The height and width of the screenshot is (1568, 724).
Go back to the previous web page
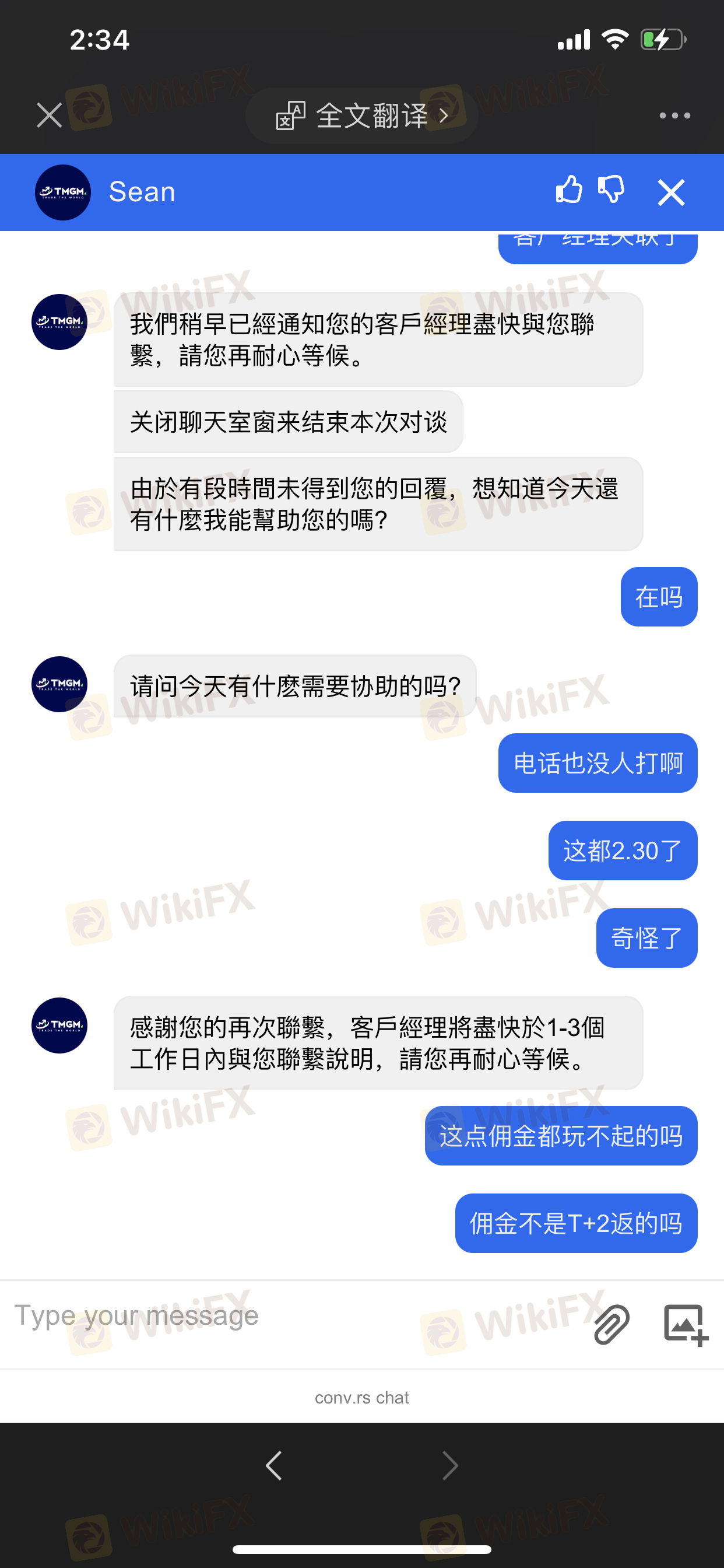point(275,1466)
